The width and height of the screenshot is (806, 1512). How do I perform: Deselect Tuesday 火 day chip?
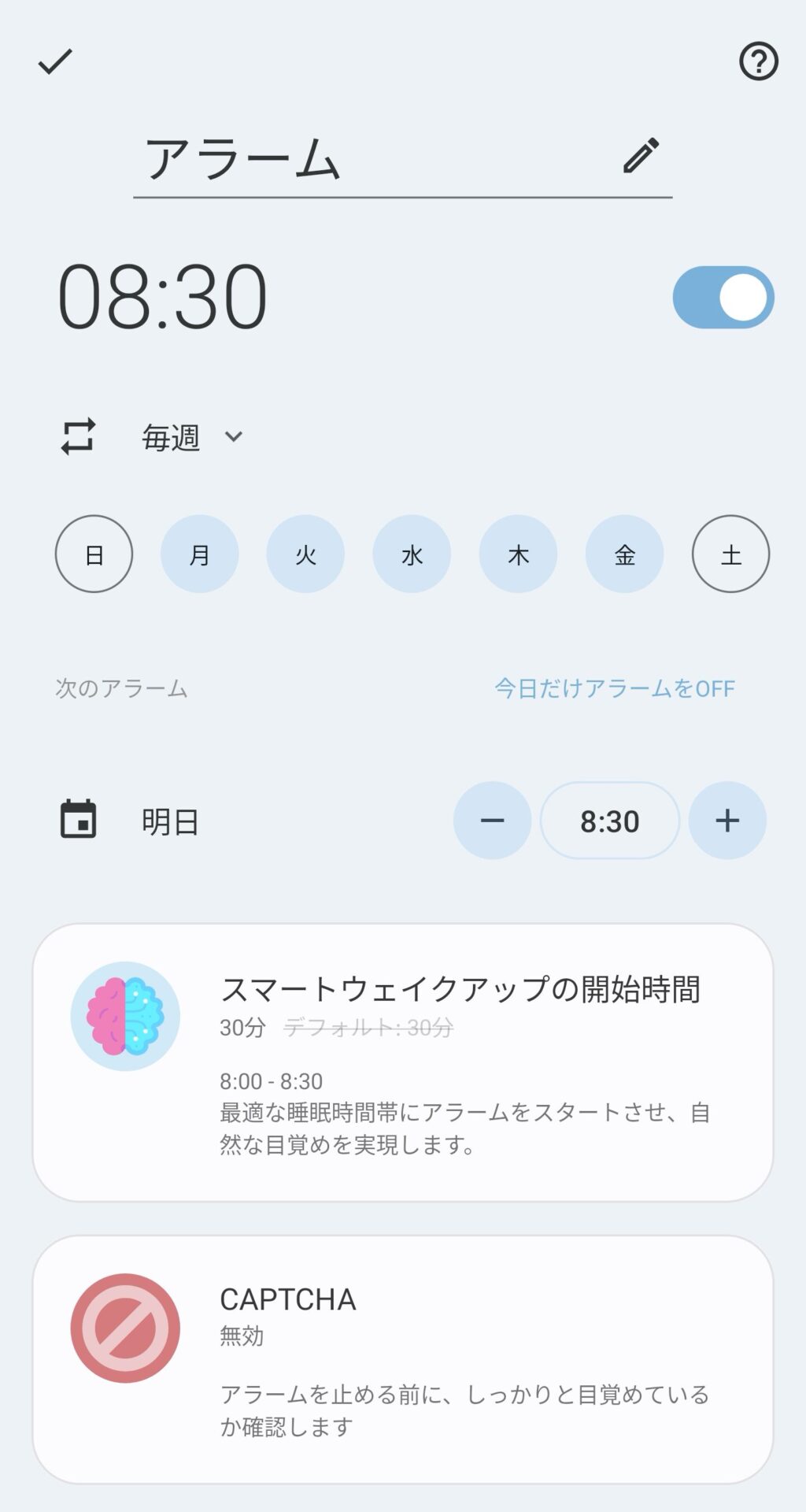tap(305, 554)
